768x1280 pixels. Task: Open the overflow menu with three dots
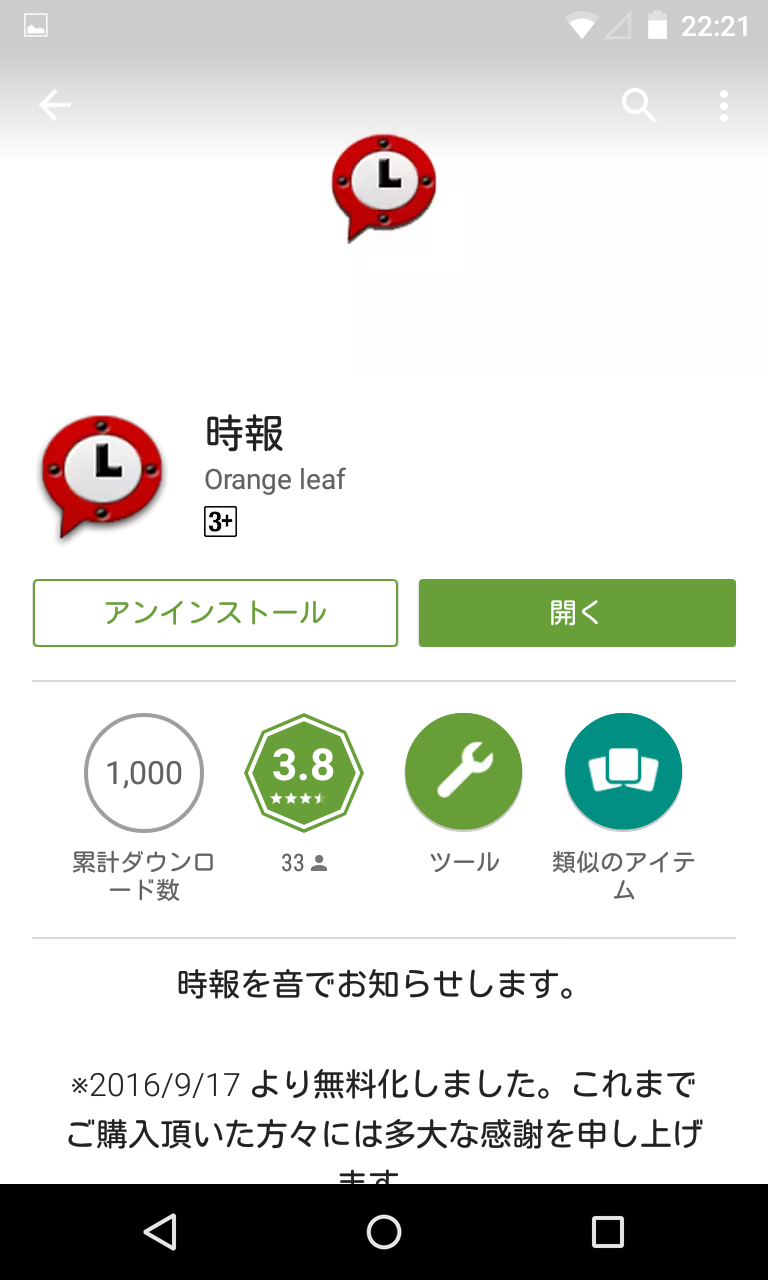pyautogui.click(x=723, y=105)
